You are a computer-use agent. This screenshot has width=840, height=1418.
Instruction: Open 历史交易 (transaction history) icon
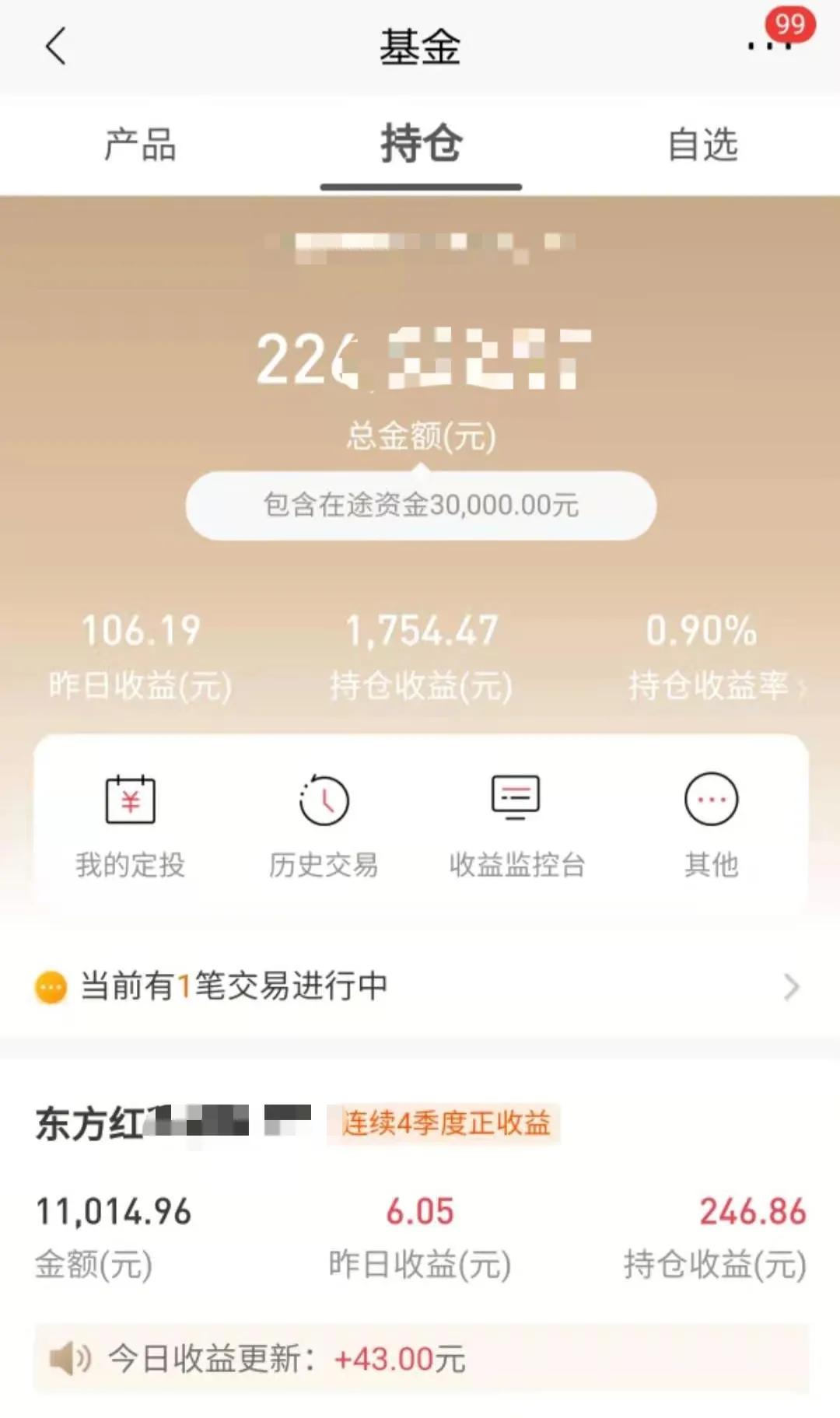pyautogui.click(x=322, y=825)
